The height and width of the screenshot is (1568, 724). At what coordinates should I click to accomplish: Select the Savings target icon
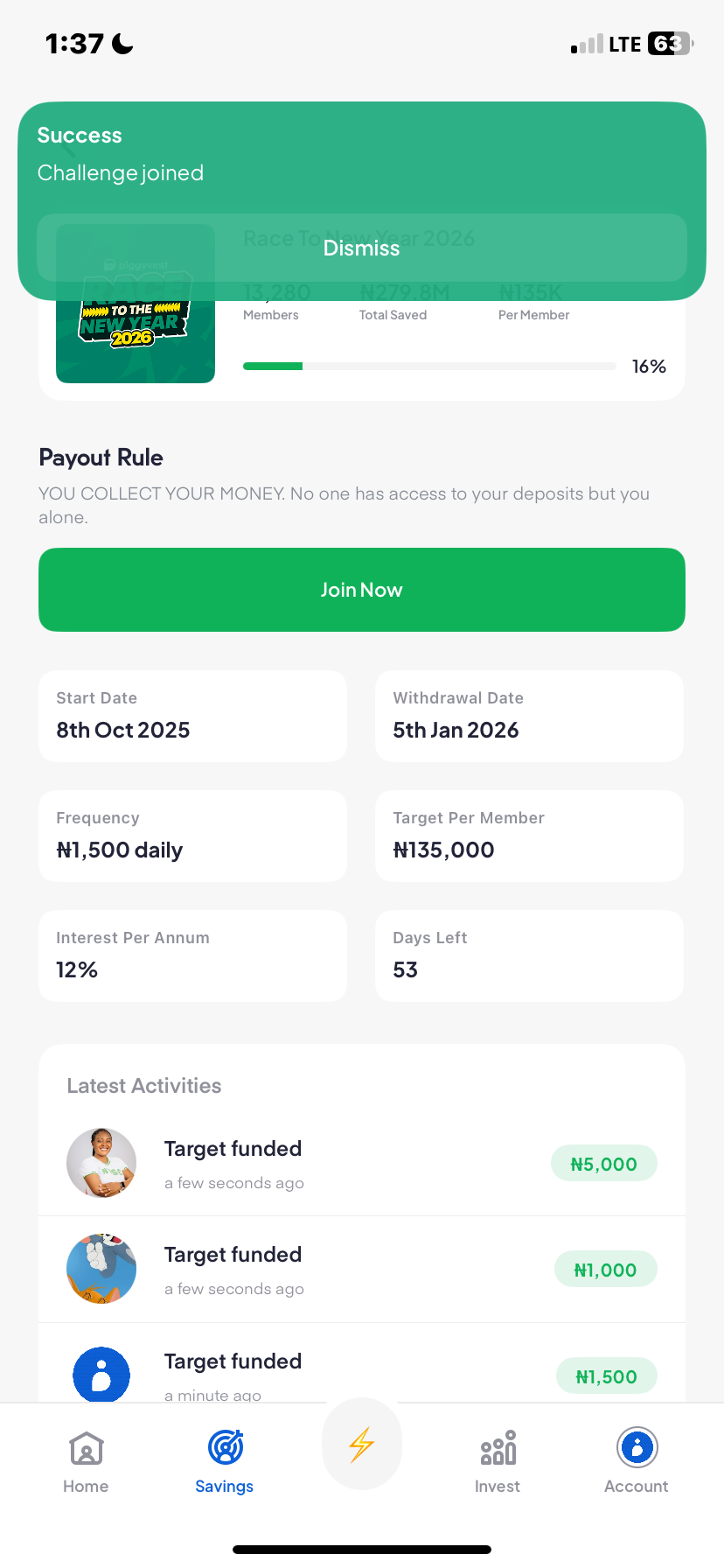pos(224,1448)
